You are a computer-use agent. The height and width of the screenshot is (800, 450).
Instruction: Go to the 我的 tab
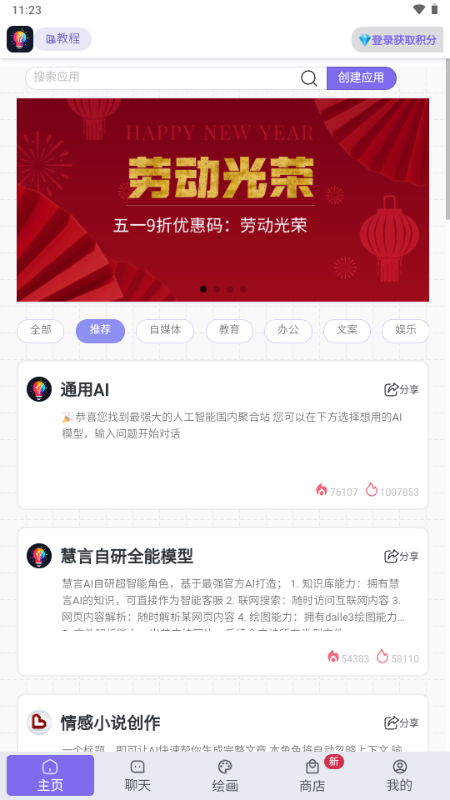[x=399, y=776]
